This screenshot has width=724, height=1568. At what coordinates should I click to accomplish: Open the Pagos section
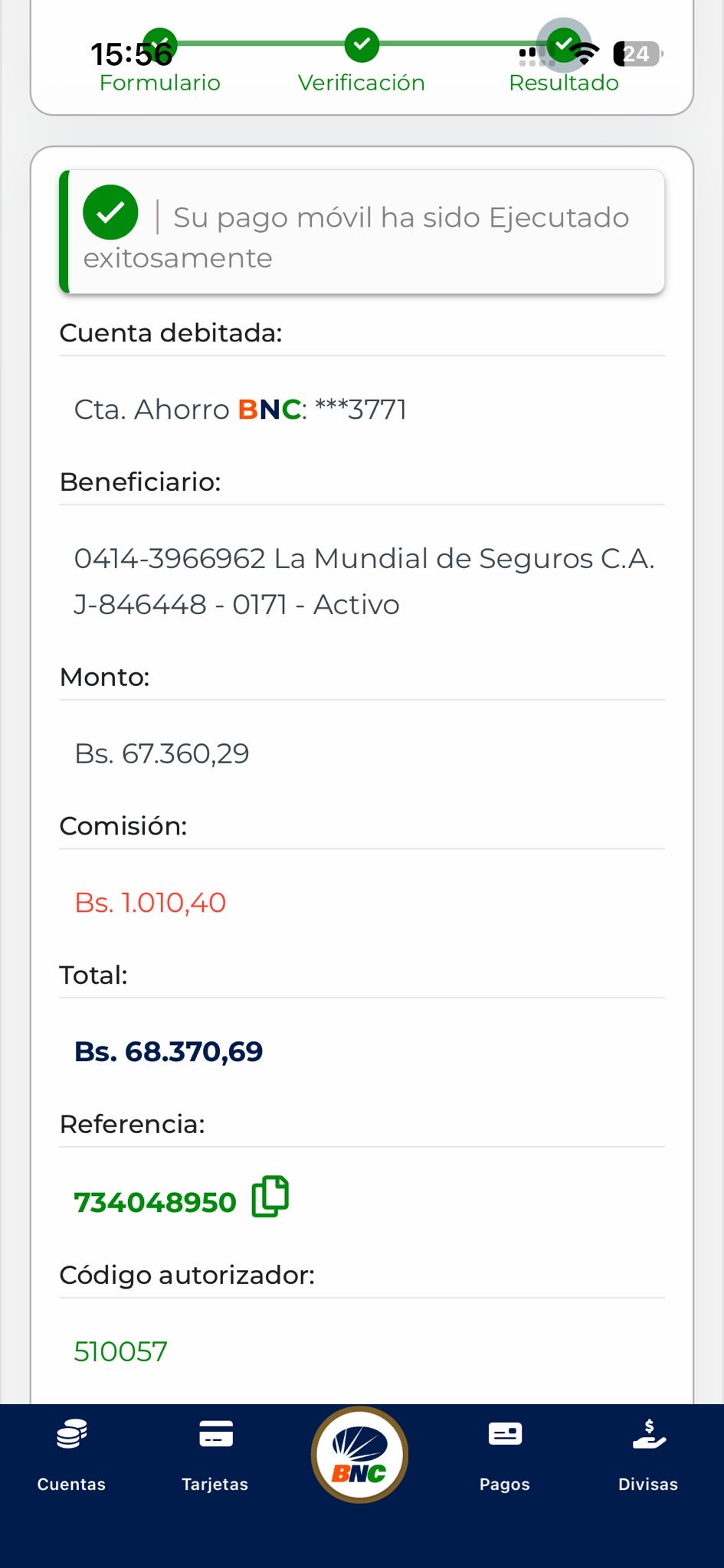[x=505, y=1454]
